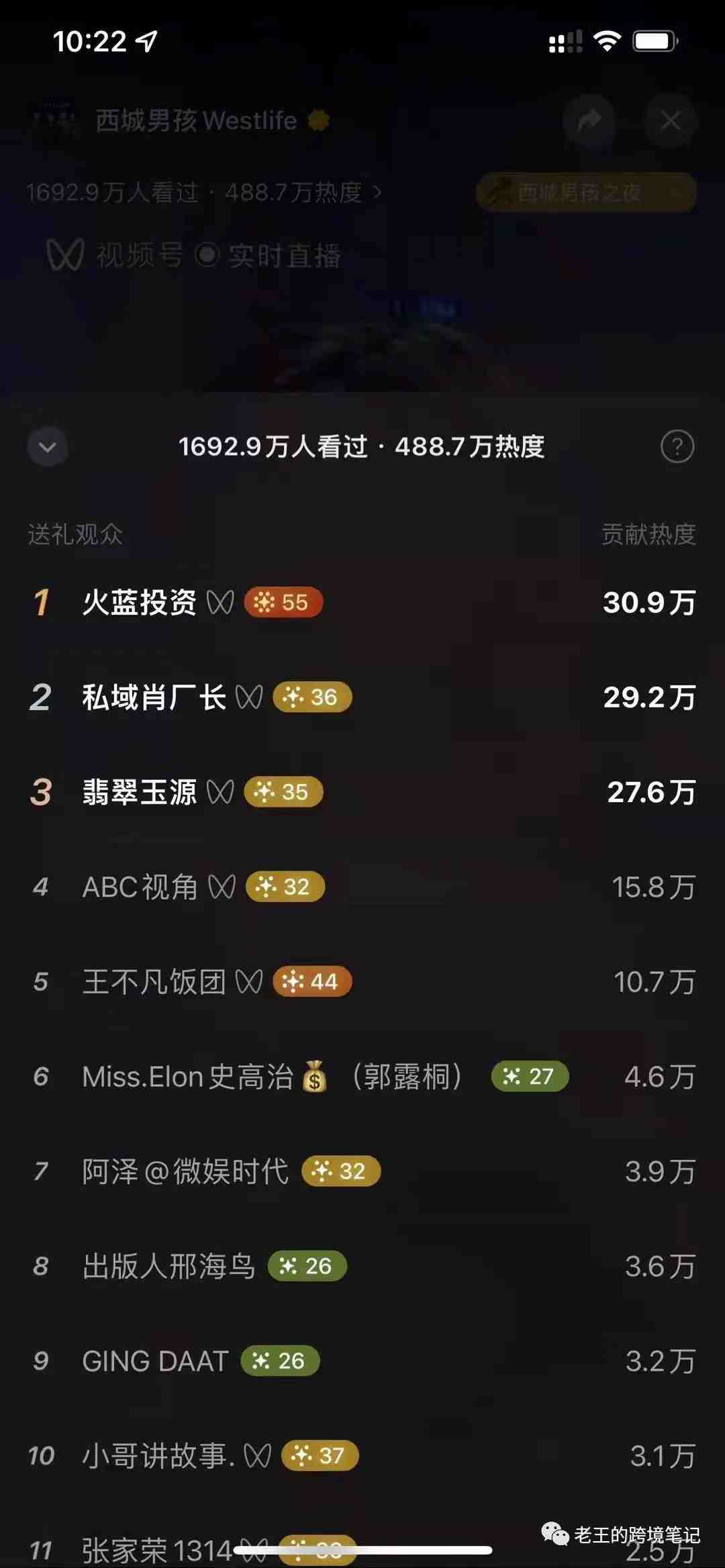
Task: Open the 西城男孩之夜 banner
Action: tap(585, 193)
